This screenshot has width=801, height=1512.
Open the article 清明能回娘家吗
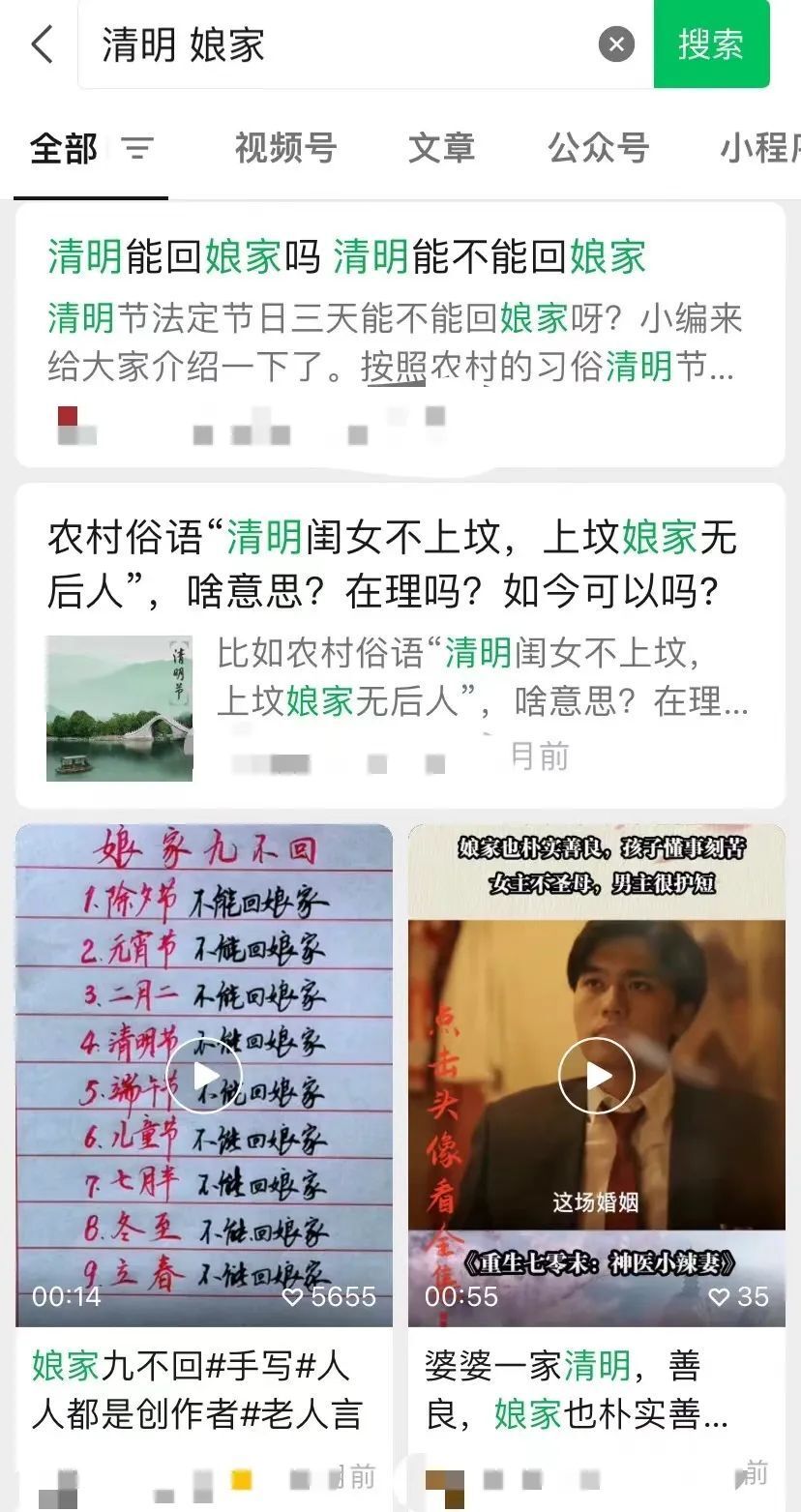click(346, 258)
